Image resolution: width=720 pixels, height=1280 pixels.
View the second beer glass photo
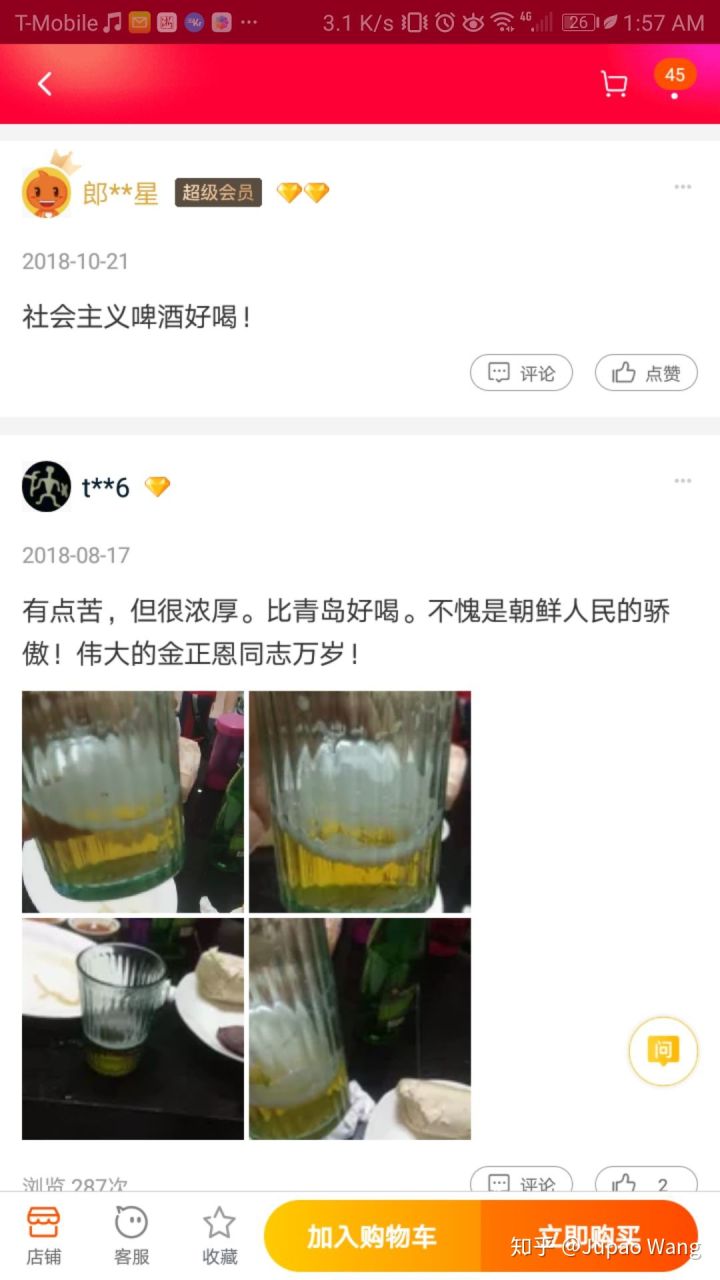pos(360,801)
